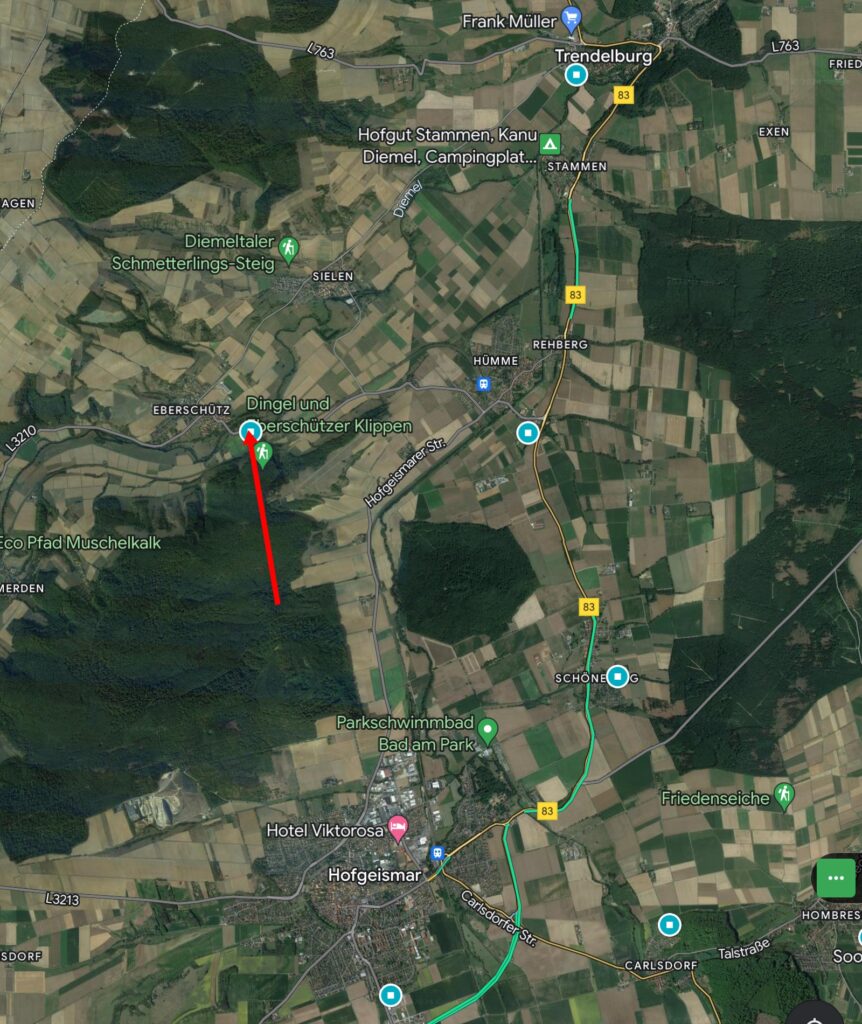Open the green three-dots button

click(x=836, y=878)
